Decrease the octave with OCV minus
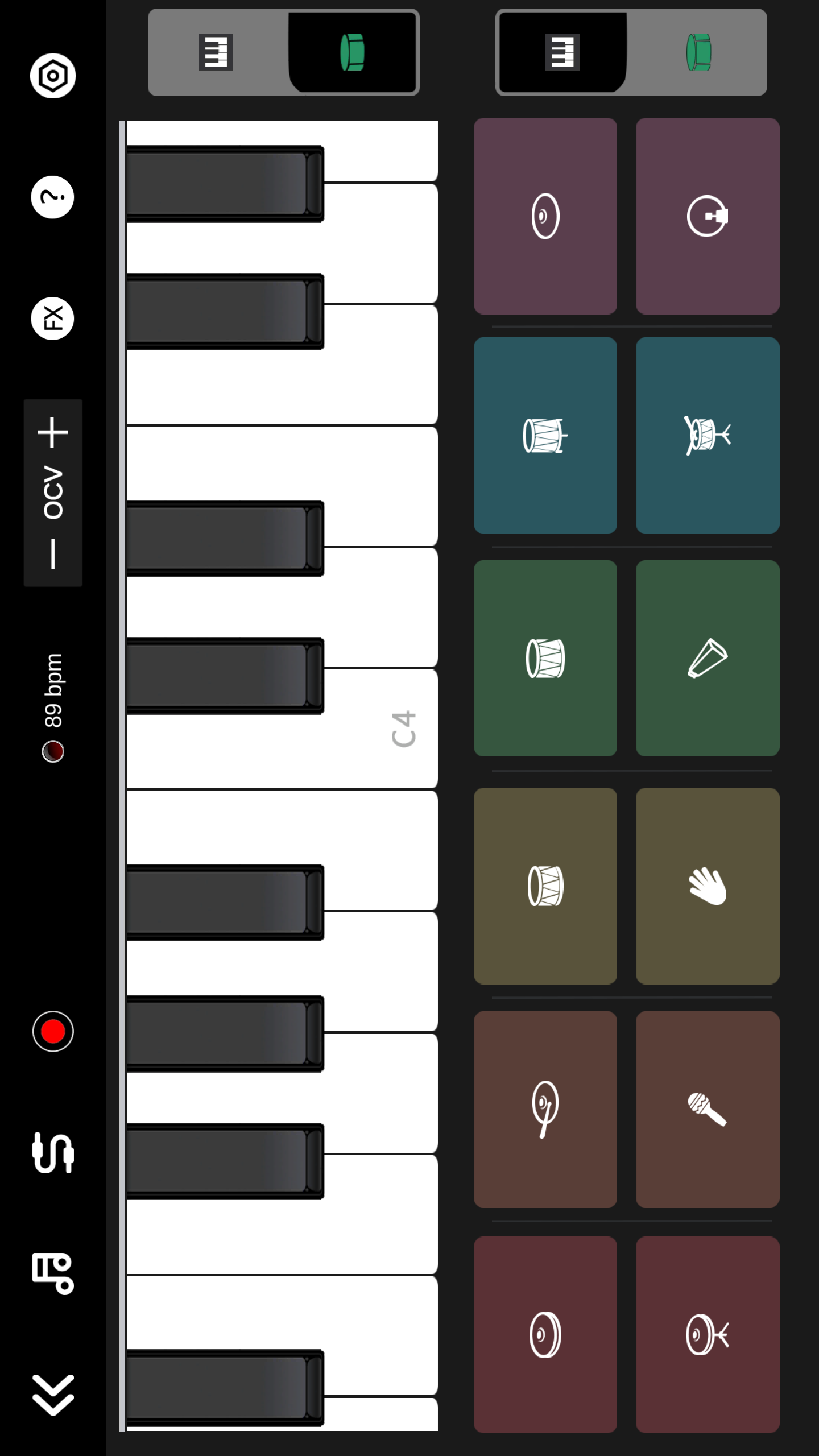This screenshot has width=819, height=1456. 52,552
